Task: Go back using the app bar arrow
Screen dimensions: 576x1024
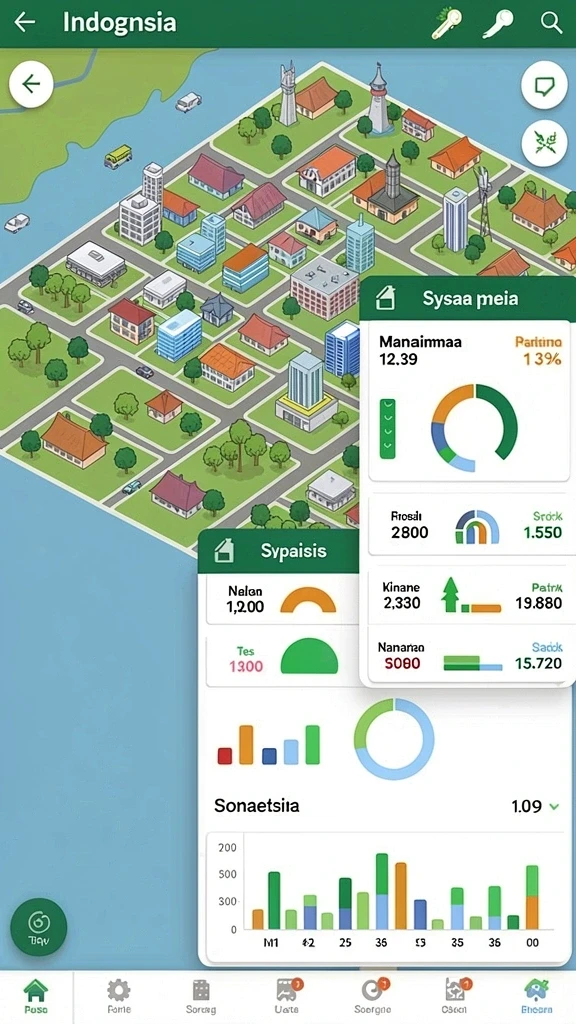Action: point(25,22)
